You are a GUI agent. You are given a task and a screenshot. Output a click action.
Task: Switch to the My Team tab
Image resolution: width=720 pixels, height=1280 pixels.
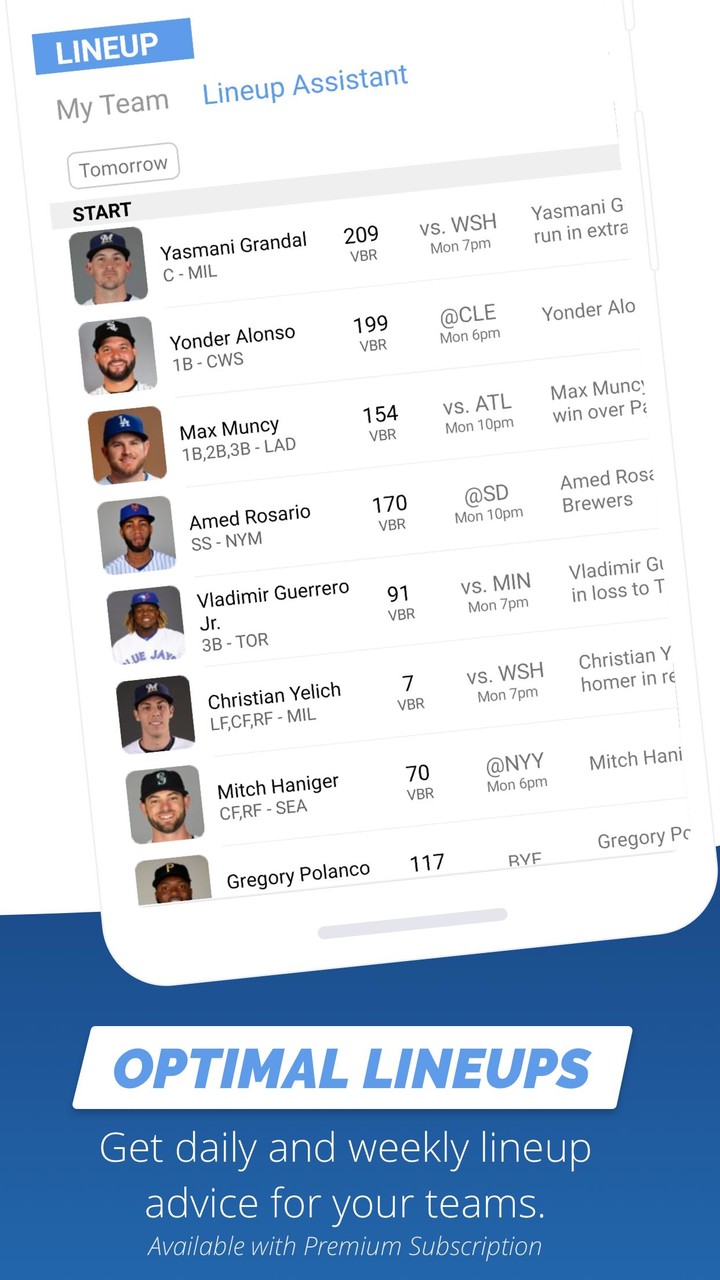[x=111, y=100]
